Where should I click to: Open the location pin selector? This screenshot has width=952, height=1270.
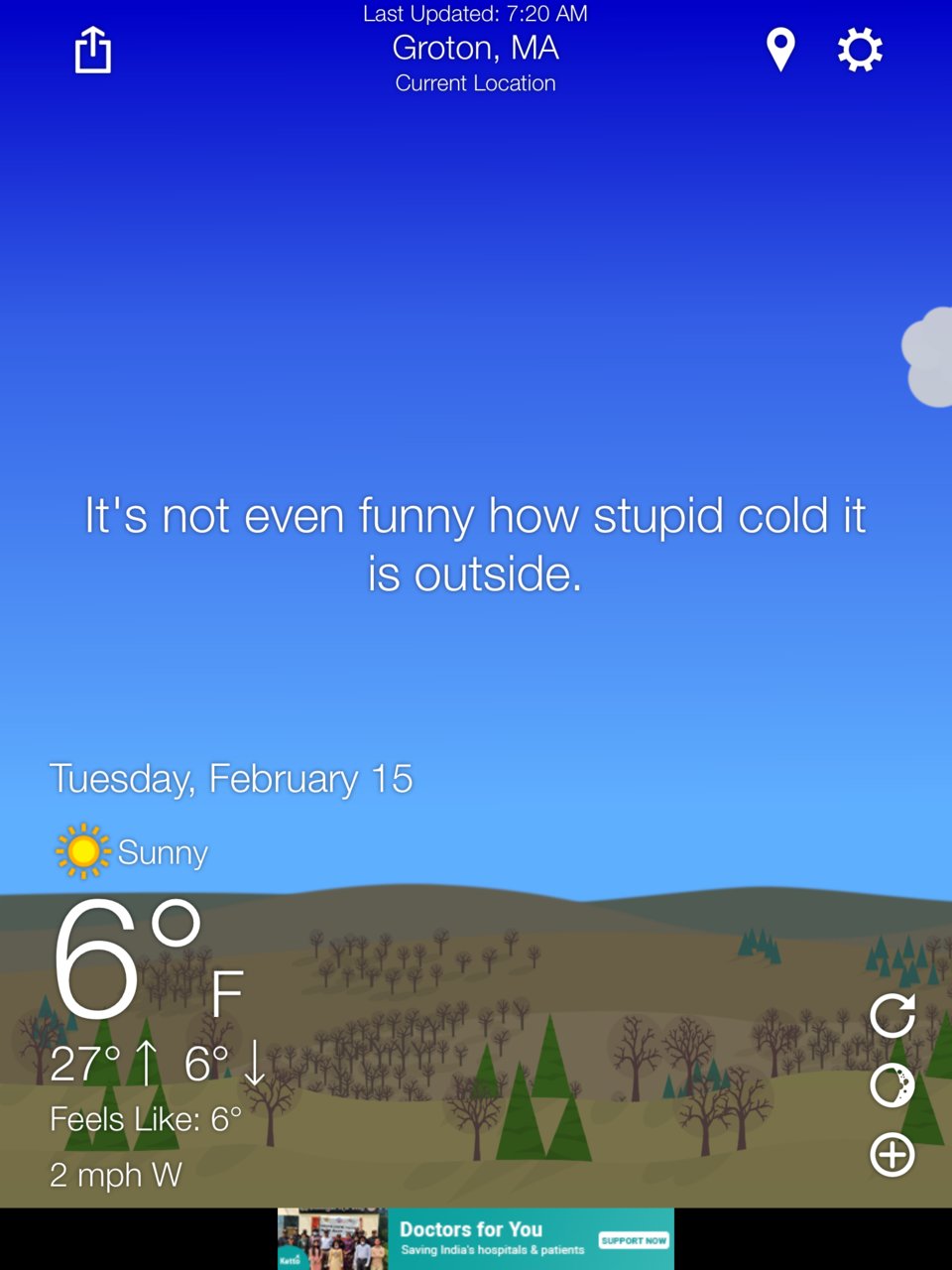(x=781, y=50)
